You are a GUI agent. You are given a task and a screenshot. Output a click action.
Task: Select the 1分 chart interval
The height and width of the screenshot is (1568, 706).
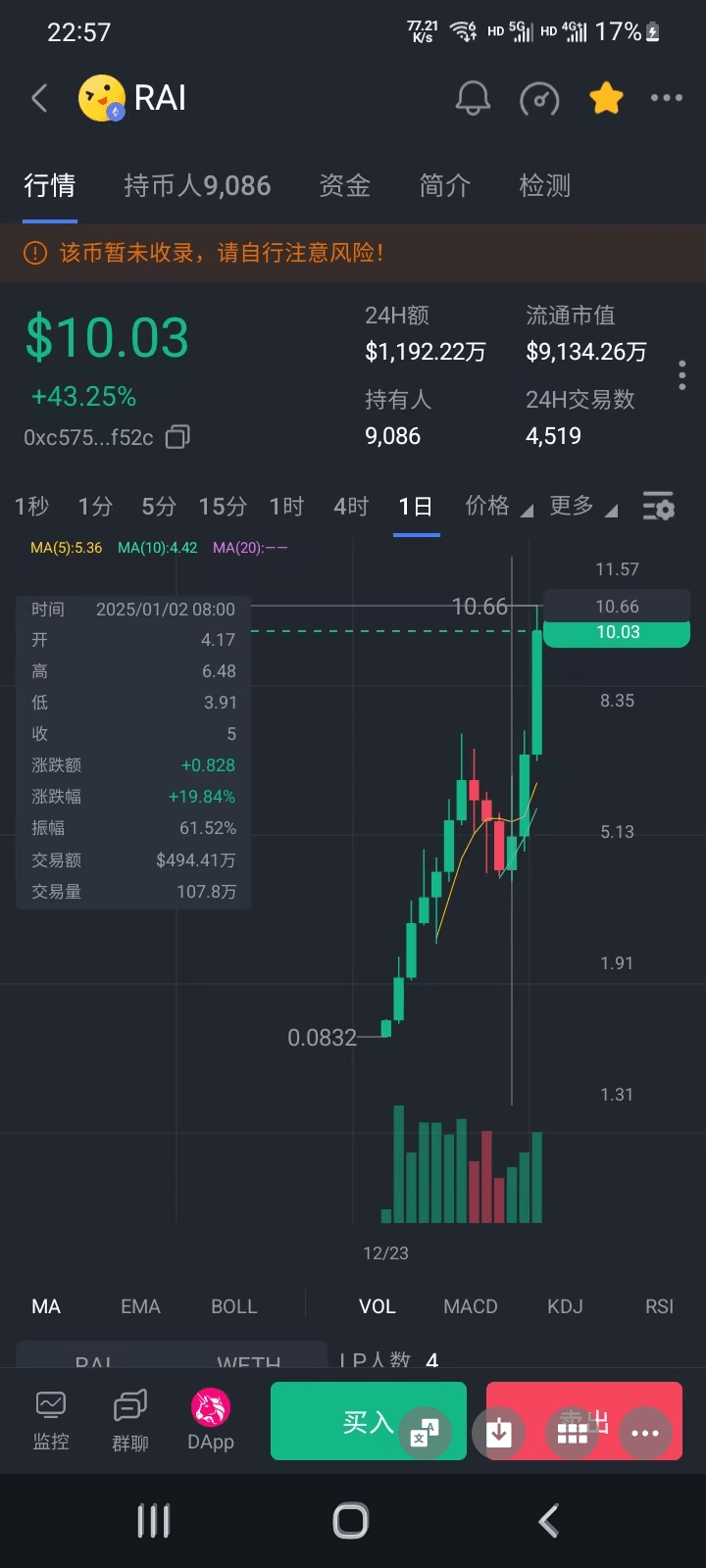tap(95, 507)
